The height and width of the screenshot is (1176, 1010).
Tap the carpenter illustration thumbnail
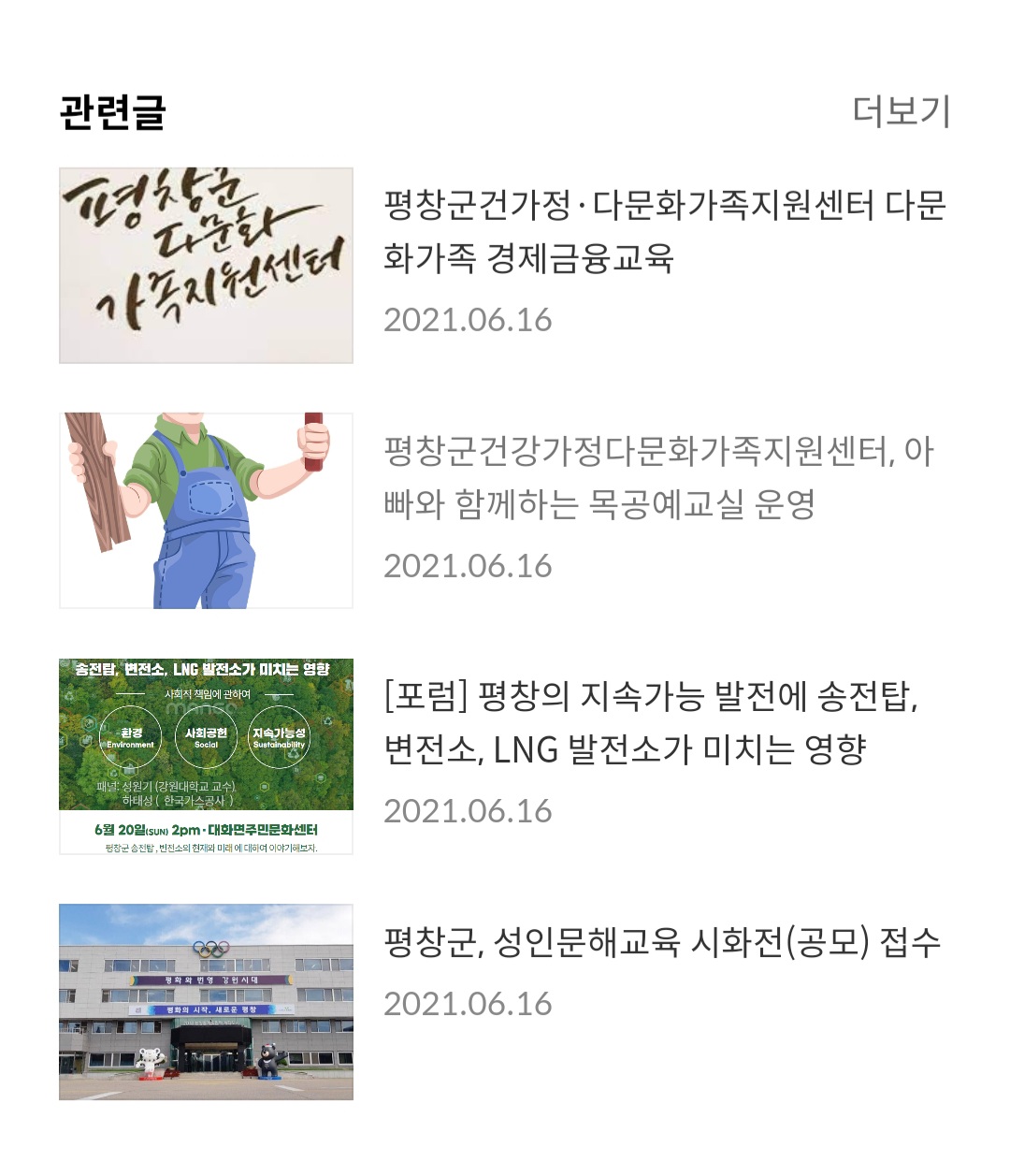pyautogui.click(x=206, y=511)
